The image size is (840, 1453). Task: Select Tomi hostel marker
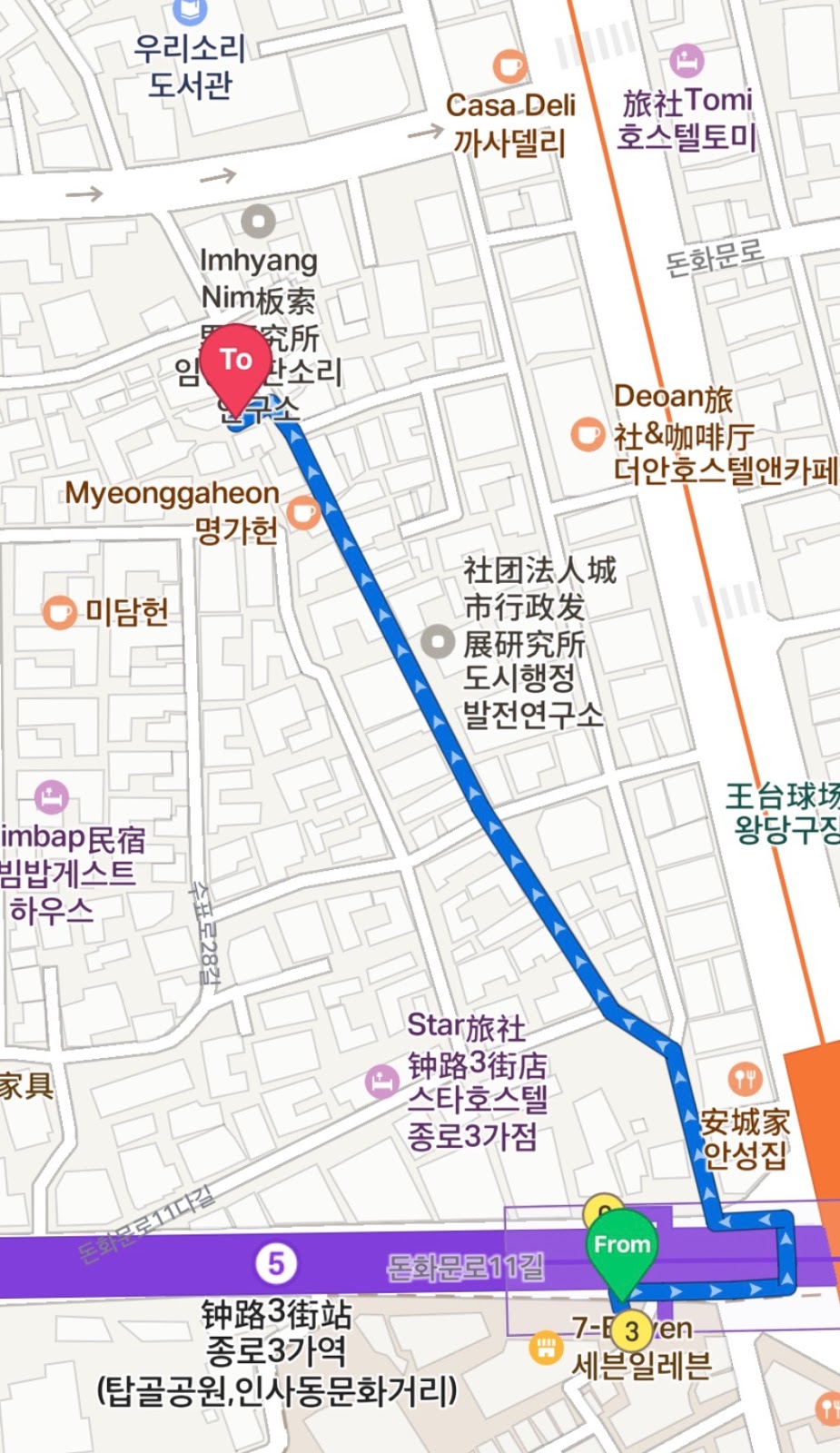coord(687,61)
